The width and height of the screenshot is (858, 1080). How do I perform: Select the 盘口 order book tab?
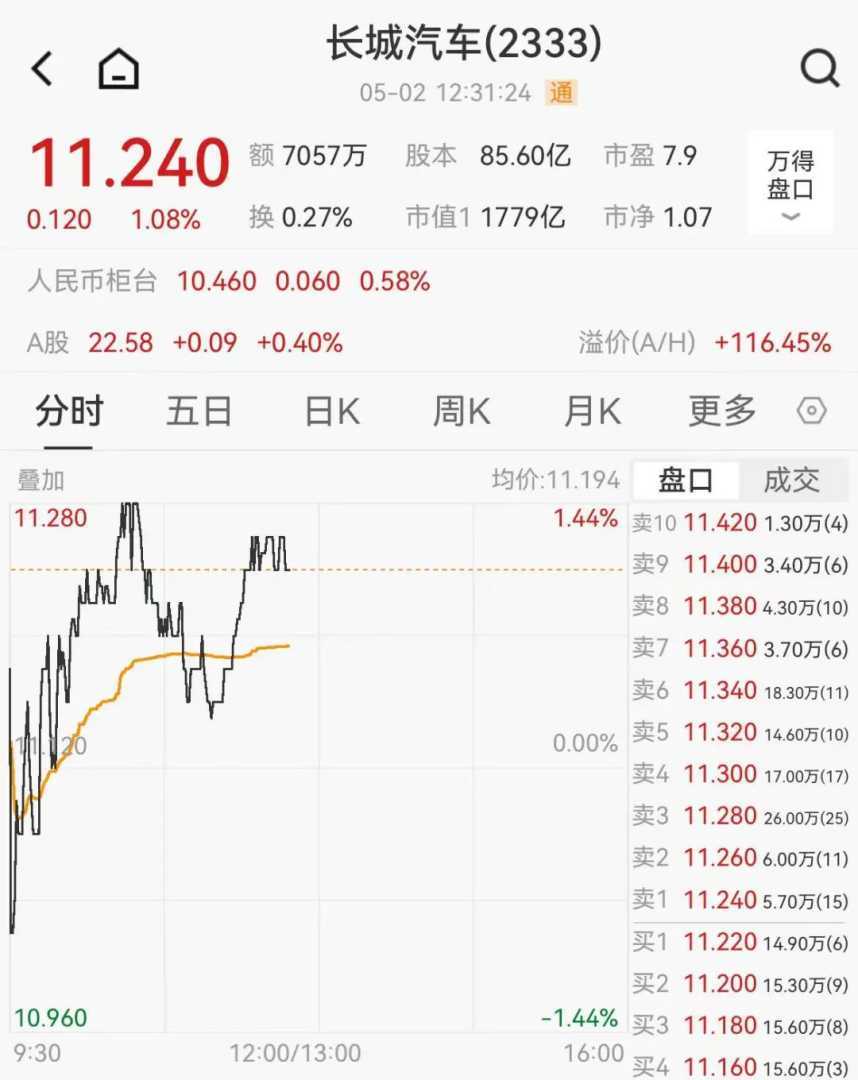[x=686, y=481]
